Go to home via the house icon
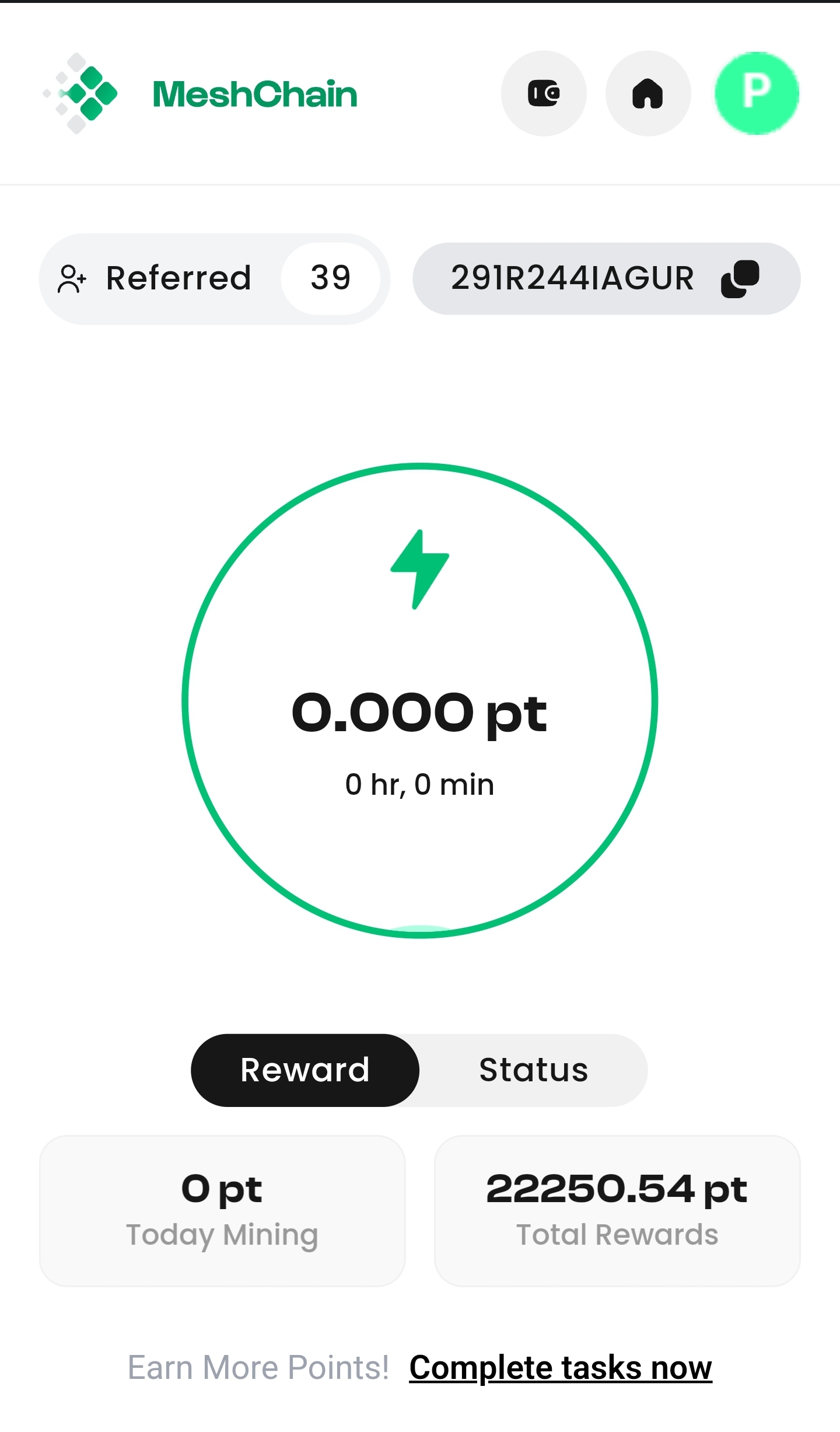This screenshot has height=1432, width=840. click(x=648, y=93)
